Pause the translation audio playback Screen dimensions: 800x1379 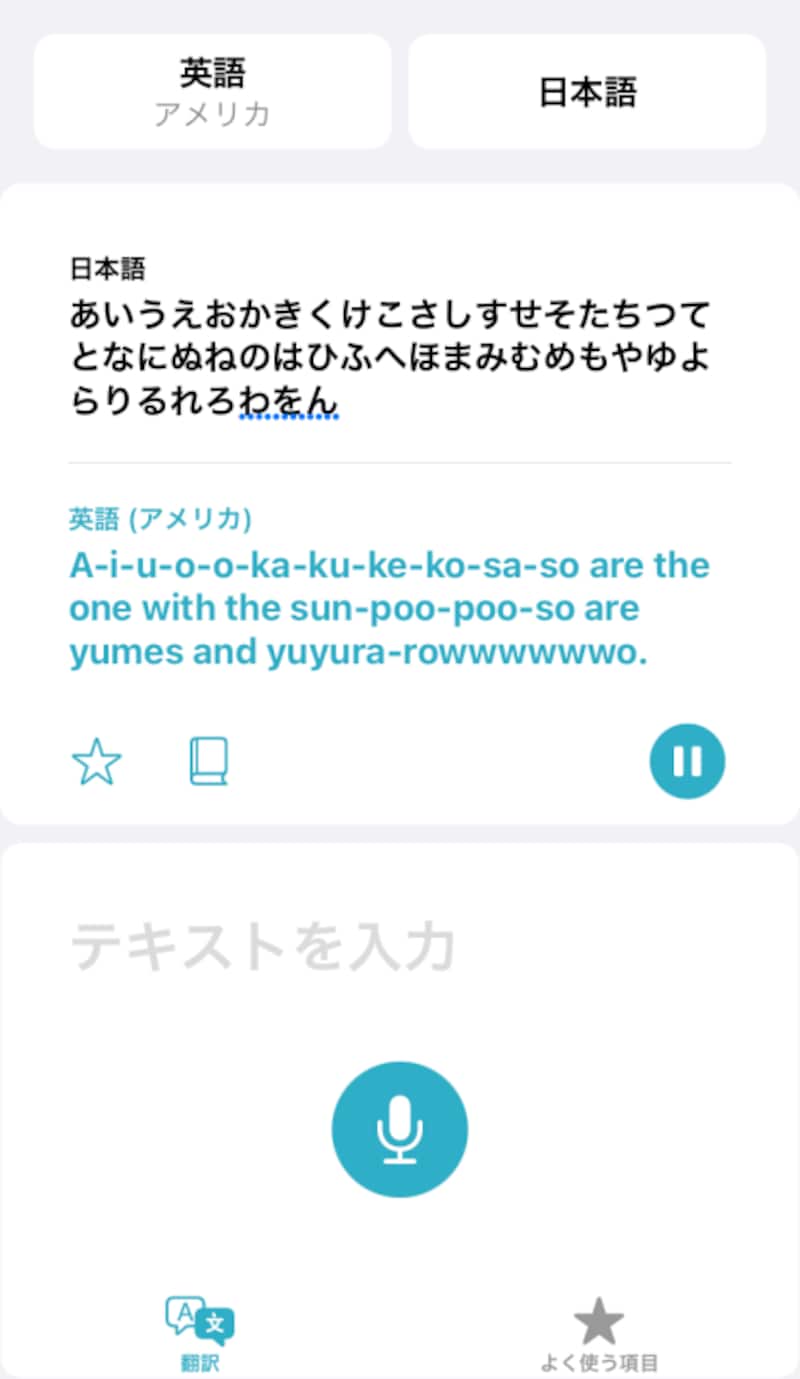pyautogui.click(x=687, y=762)
